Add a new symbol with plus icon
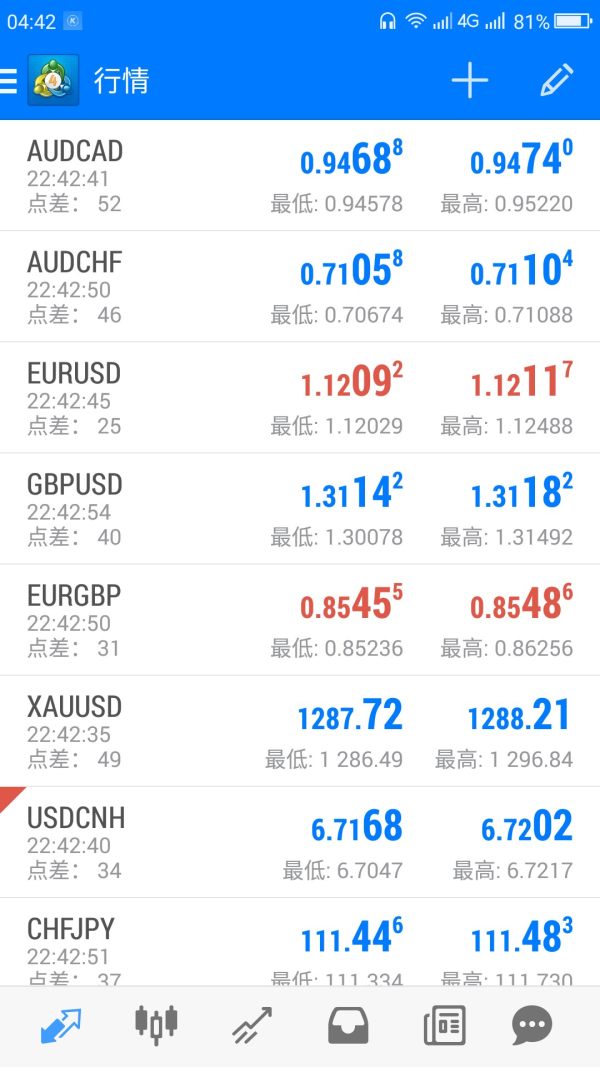 pyautogui.click(x=469, y=81)
